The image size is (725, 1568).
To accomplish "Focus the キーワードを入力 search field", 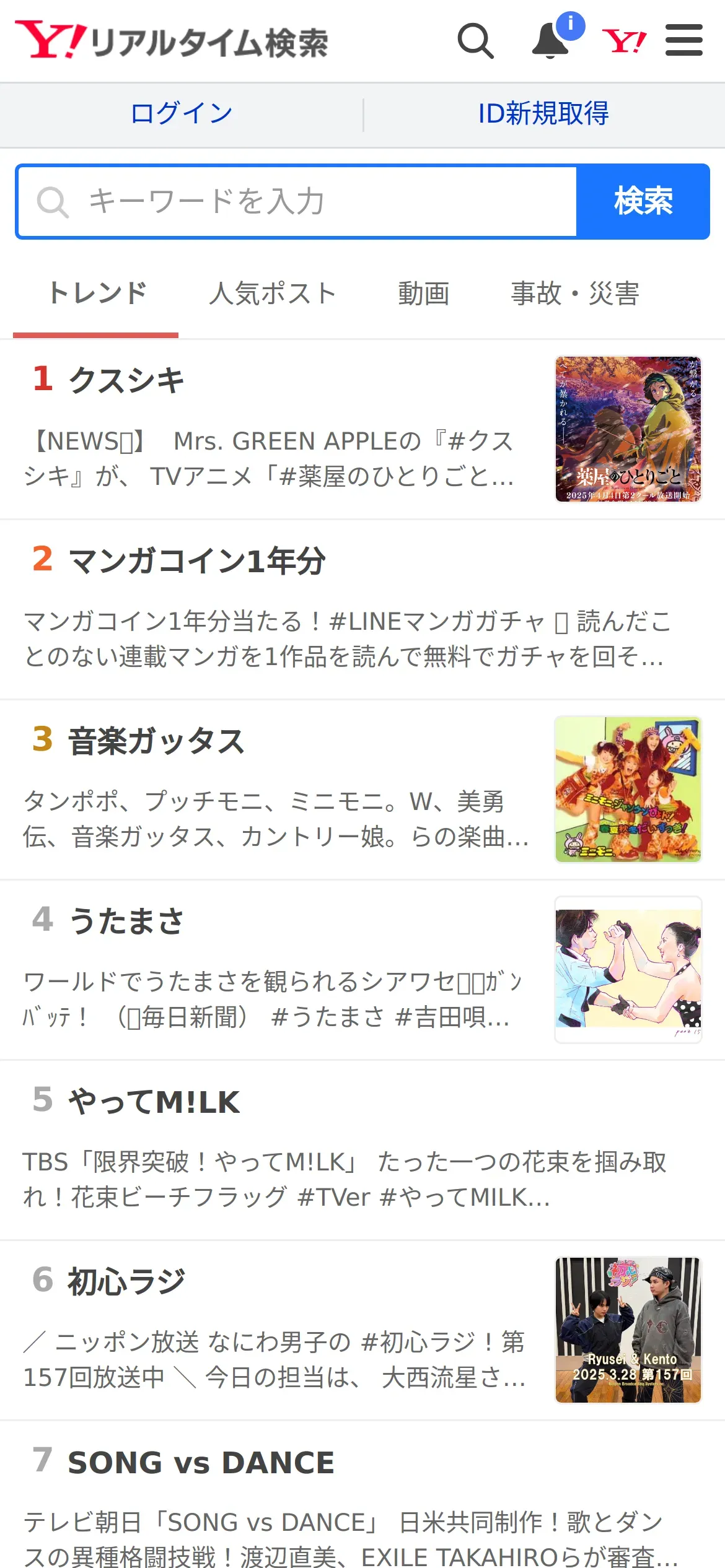I will pyautogui.click(x=297, y=202).
